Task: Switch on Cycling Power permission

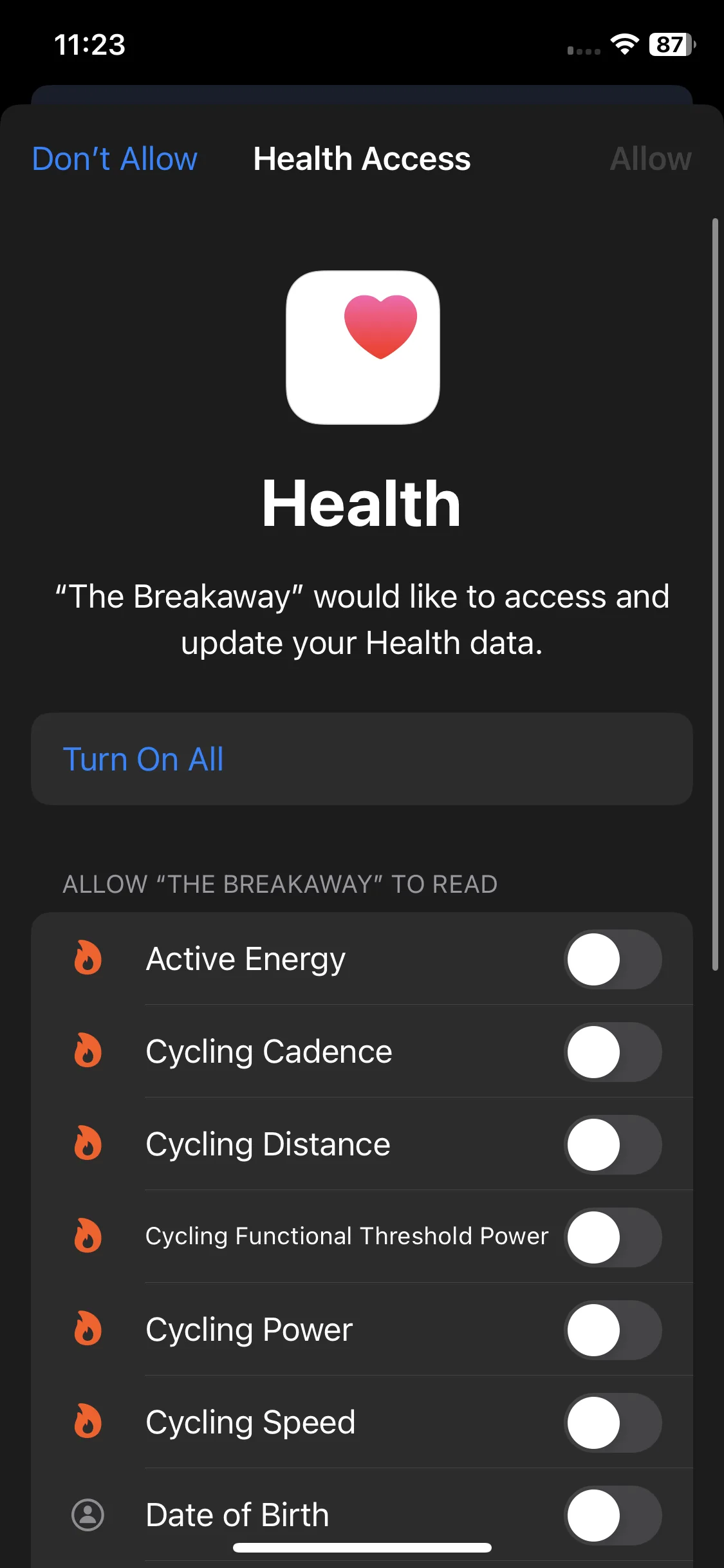Action: click(612, 1330)
